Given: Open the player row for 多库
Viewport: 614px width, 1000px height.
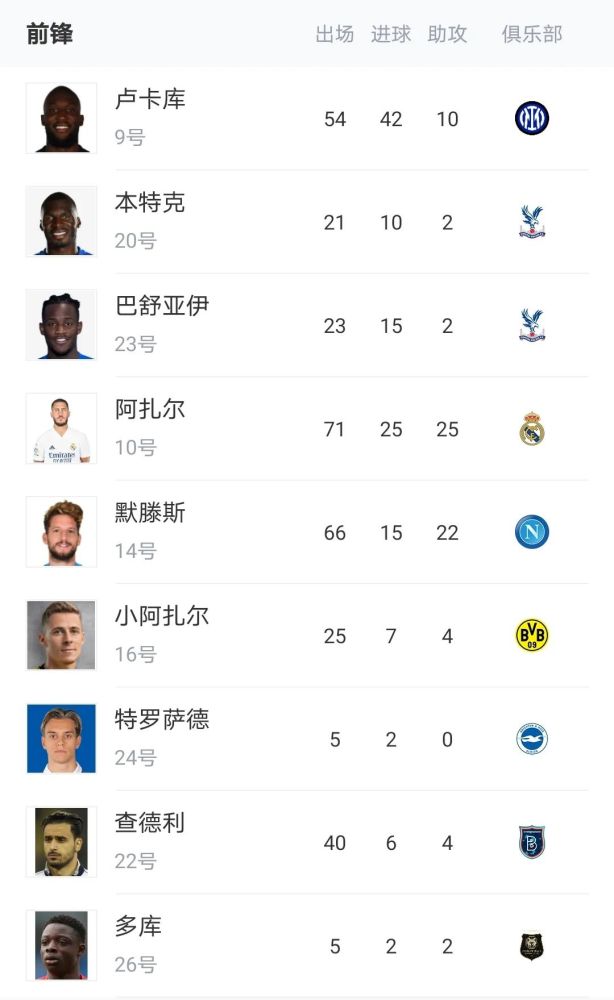Looking at the screenshot, I should (x=307, y=946).
